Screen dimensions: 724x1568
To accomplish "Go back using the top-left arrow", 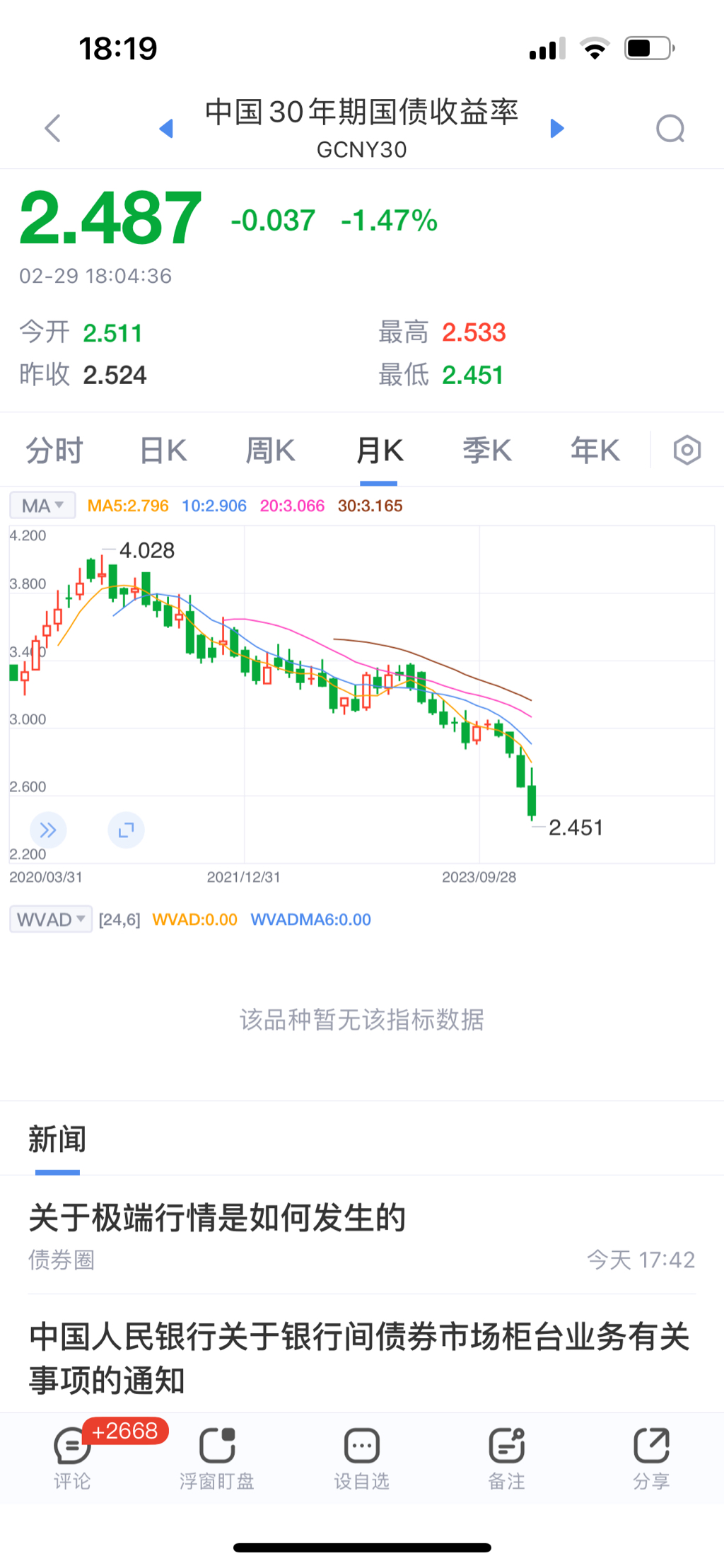I will [x=53, y=128].
